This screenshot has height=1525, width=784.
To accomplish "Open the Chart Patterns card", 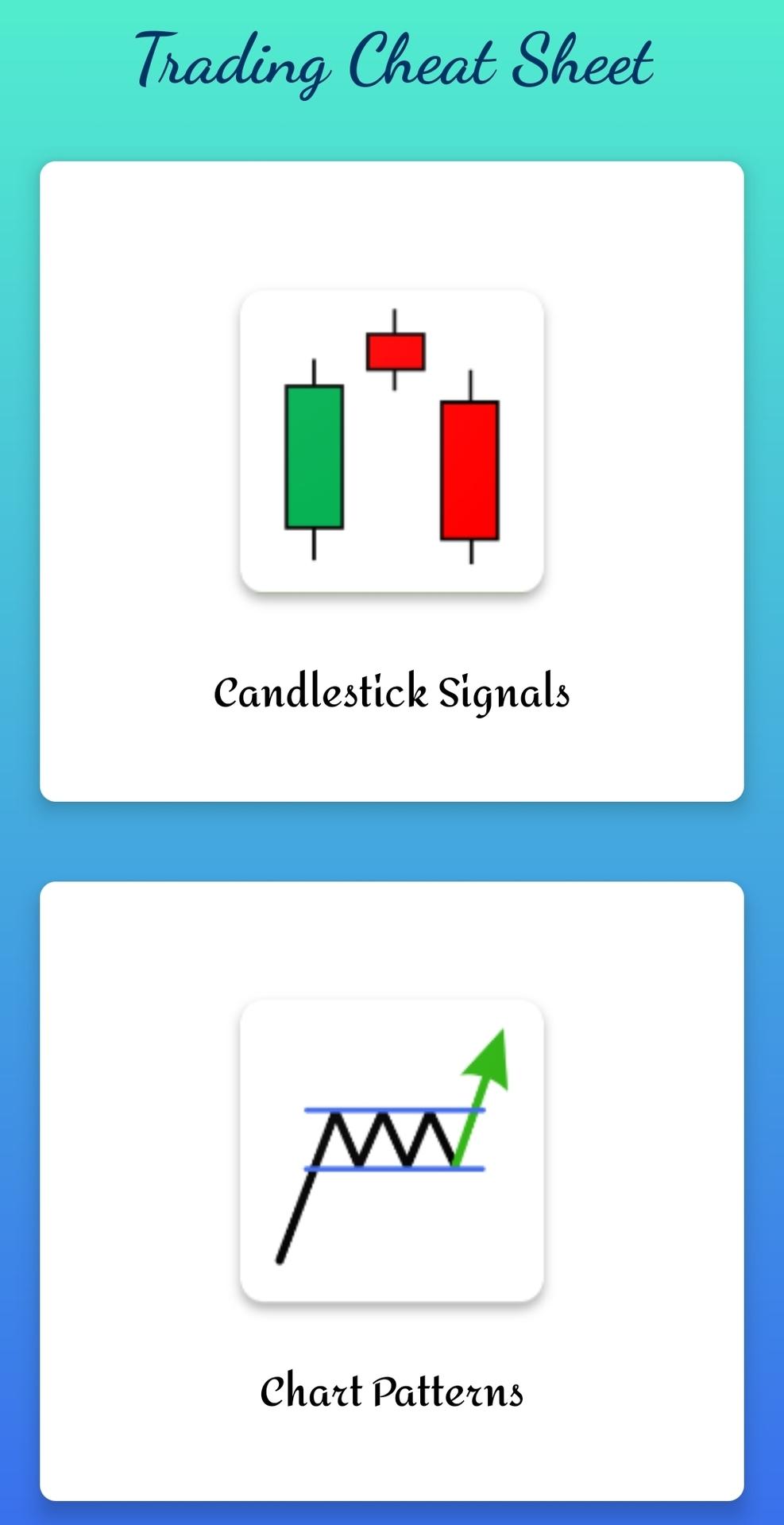I will pos(392,1190).
